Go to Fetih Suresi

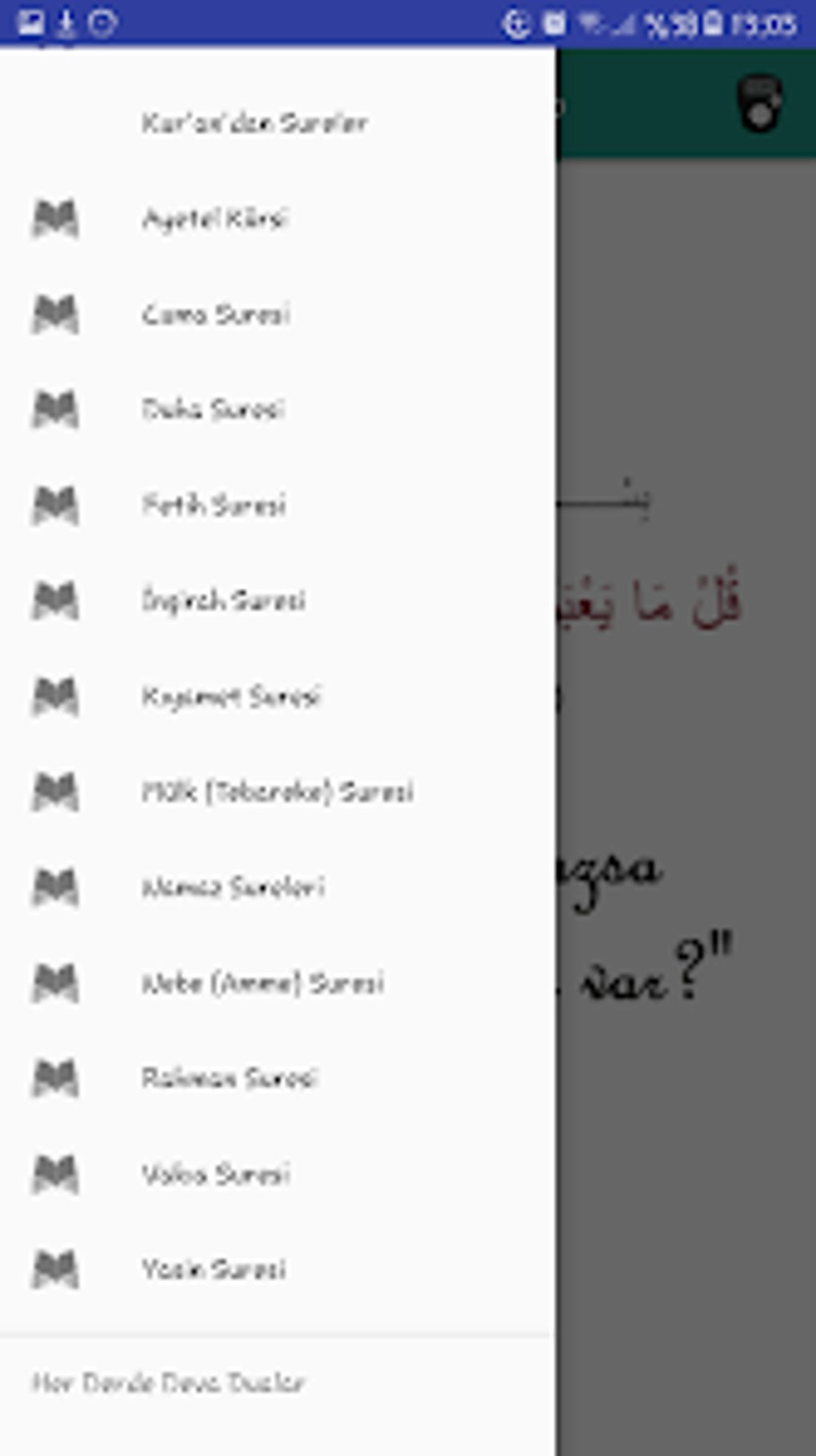pos(278,505)
